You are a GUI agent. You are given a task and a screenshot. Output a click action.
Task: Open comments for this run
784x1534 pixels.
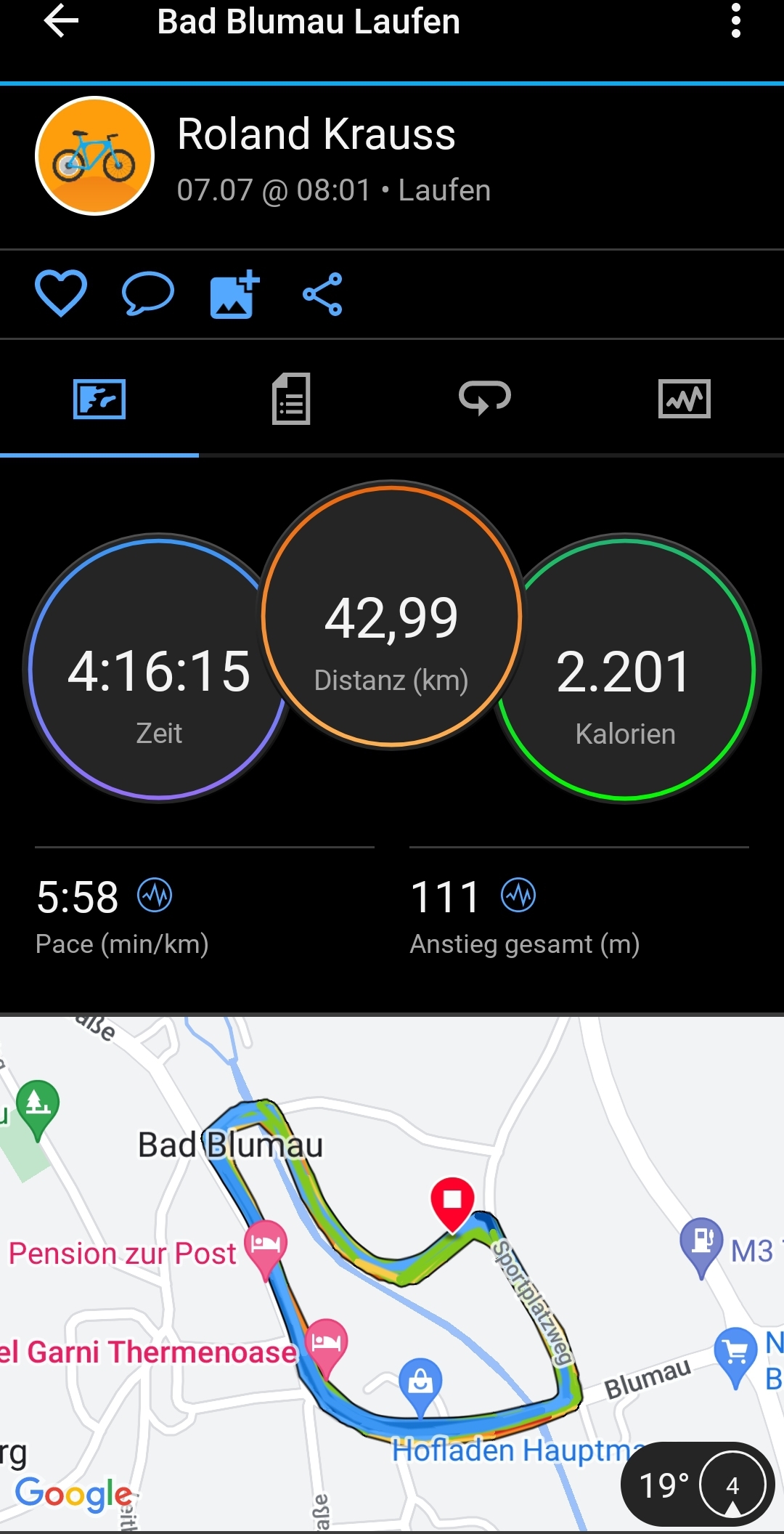coord(148,293)
